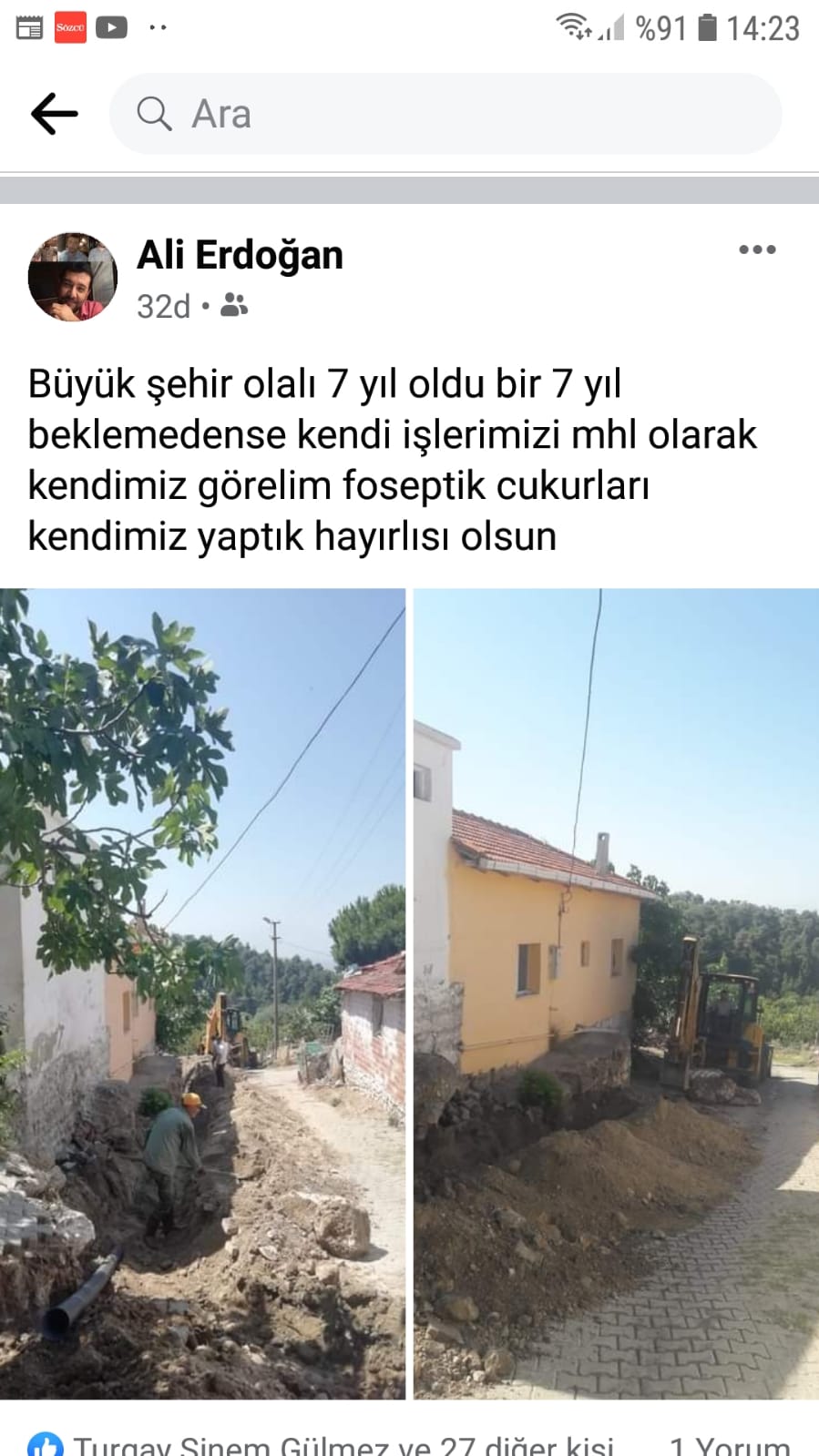Go back with the arrow icon

[x=55, y=114]
